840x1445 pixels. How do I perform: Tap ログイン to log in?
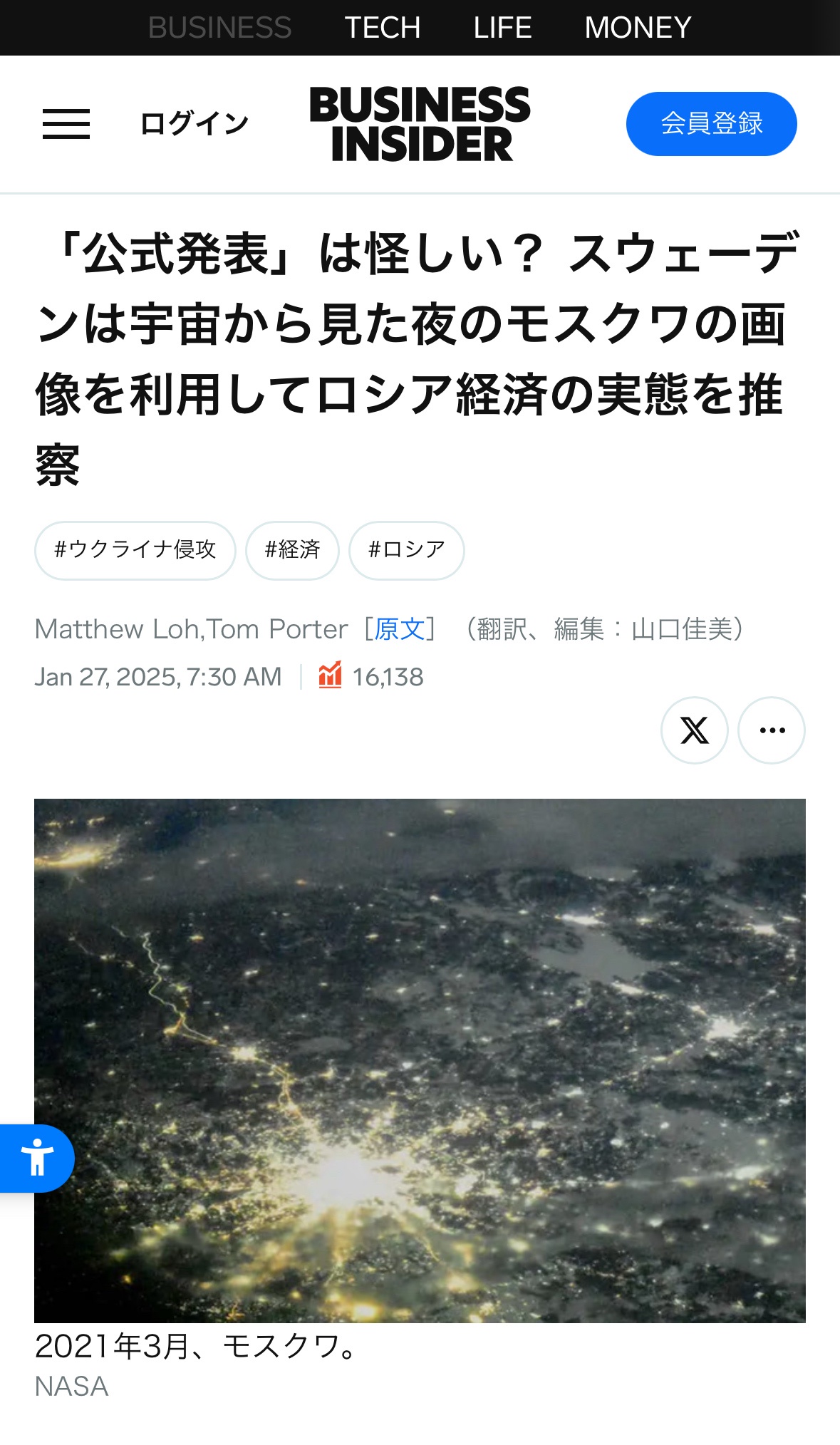click(194, 124)
